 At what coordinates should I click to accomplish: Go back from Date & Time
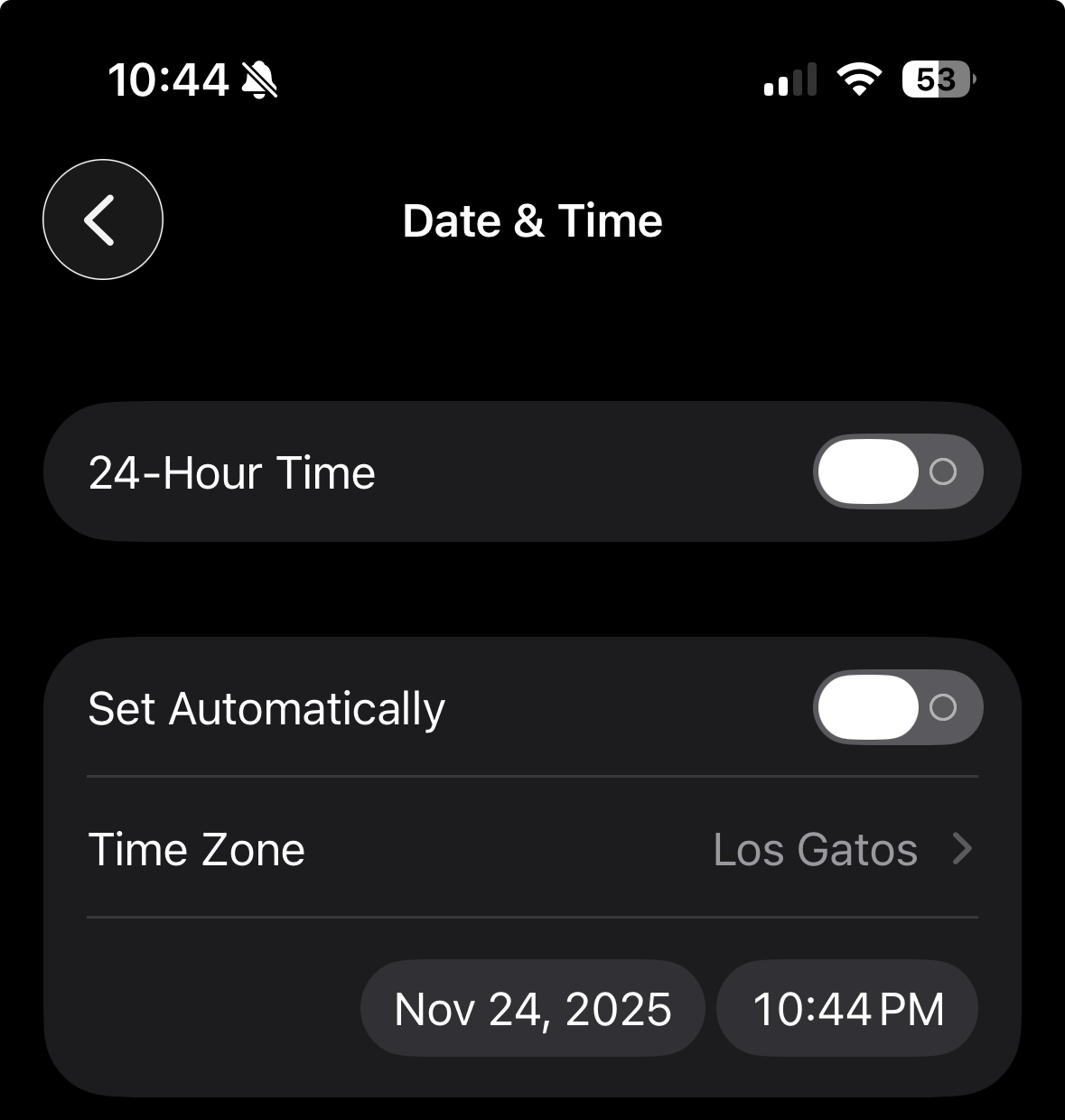click(103, 219)
